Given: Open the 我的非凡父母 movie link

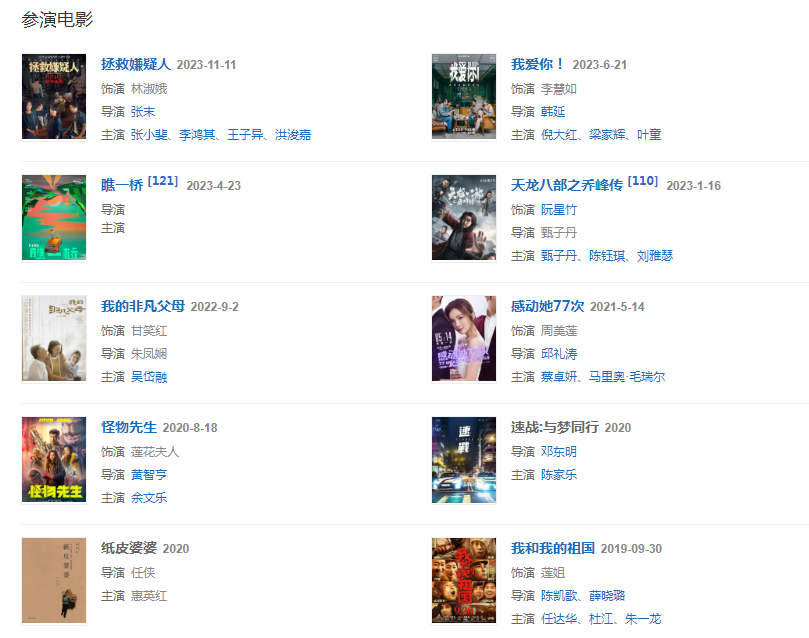Looking at the screenshot, I should 143,306.
